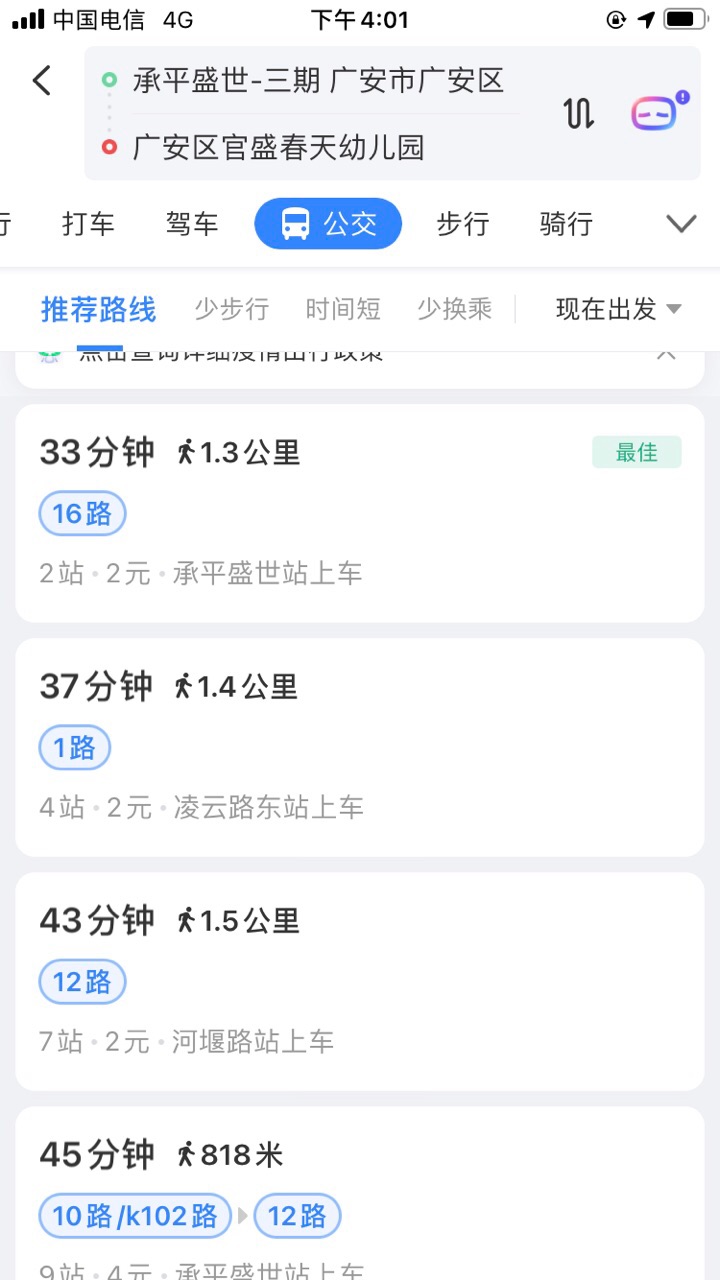Switch to 驾车 travel mode
720x1280 pixels.
coord(192,224)
